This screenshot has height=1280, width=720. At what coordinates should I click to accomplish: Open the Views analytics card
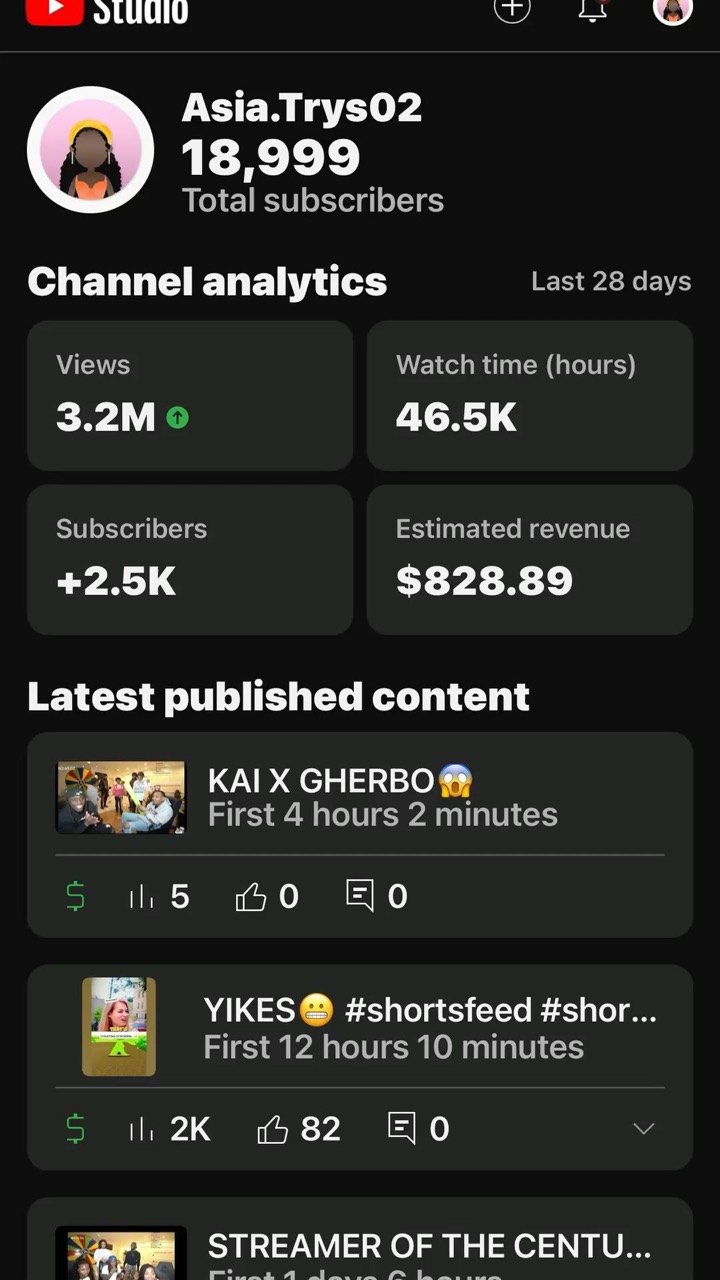click(190, 396)
